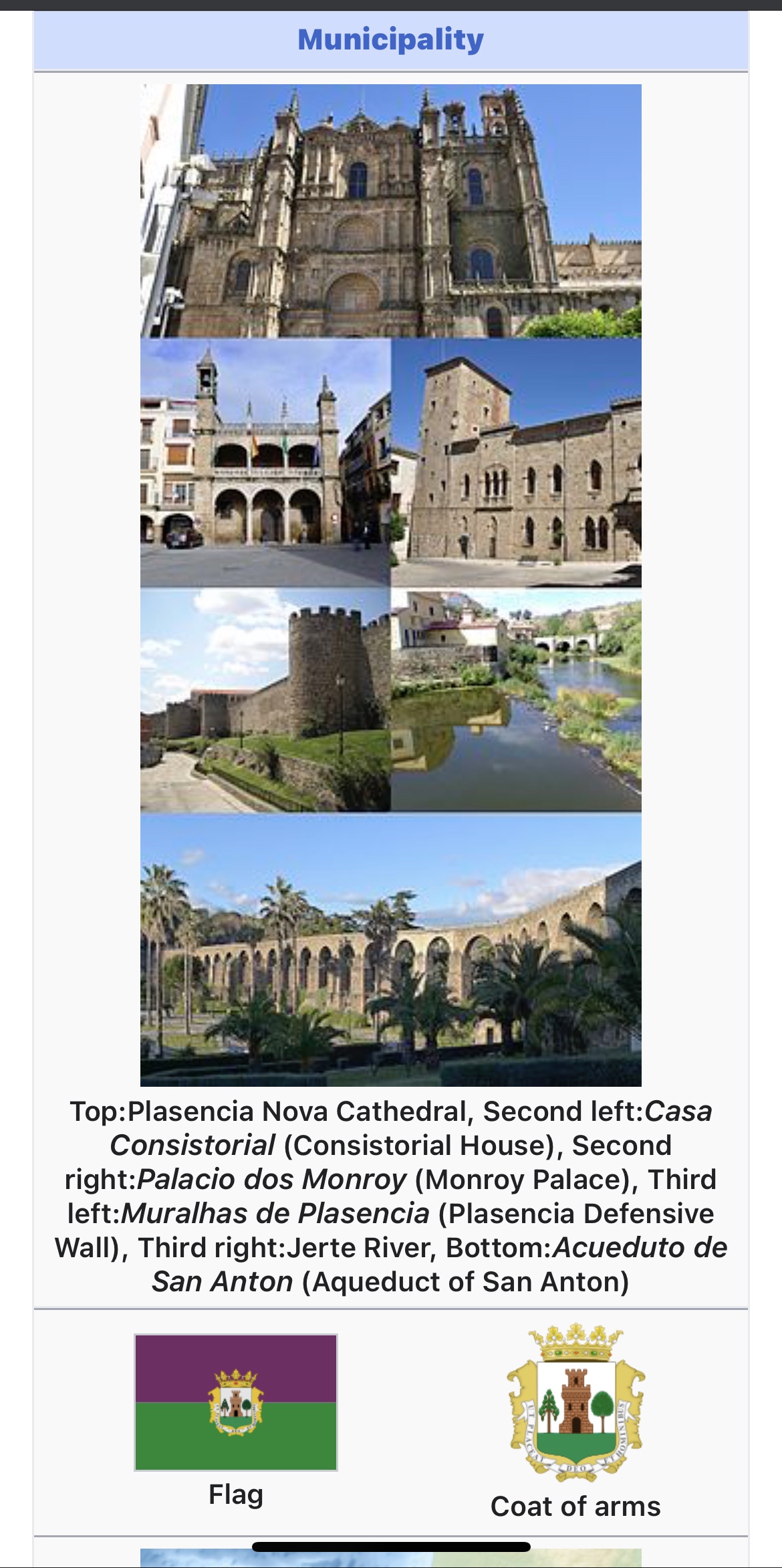Open the Municipality link in the header
782x1568 pixels.
click(390, 40)
